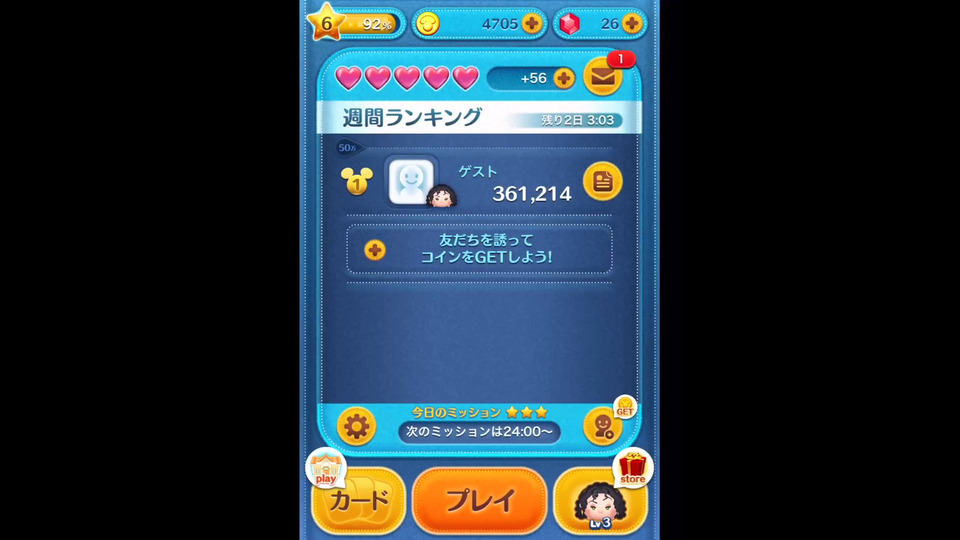Invite friends to get coins

(479, 249)
